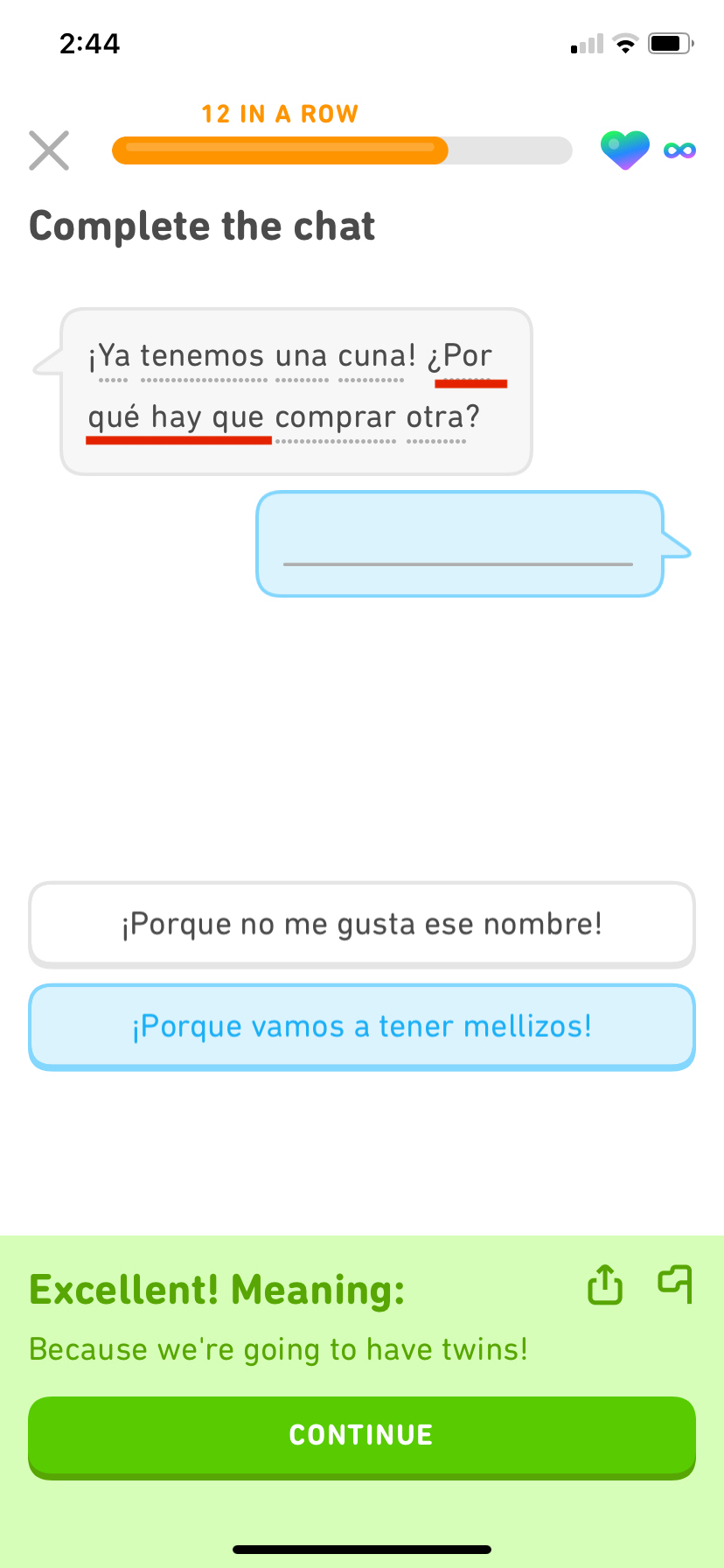Open the share option for this answer

point(604,1285)
